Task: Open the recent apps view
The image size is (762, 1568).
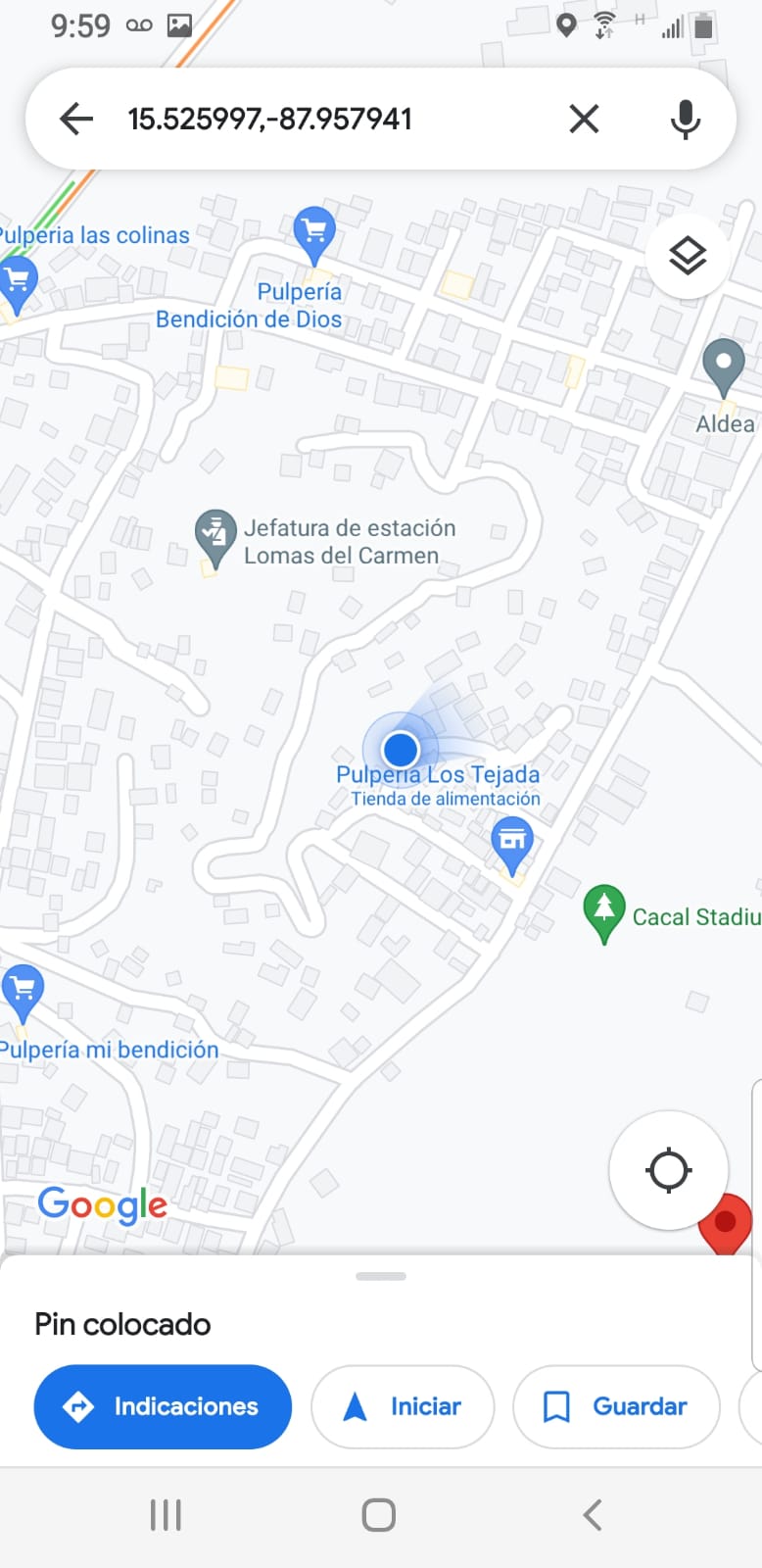Action: pos(166,1515)
